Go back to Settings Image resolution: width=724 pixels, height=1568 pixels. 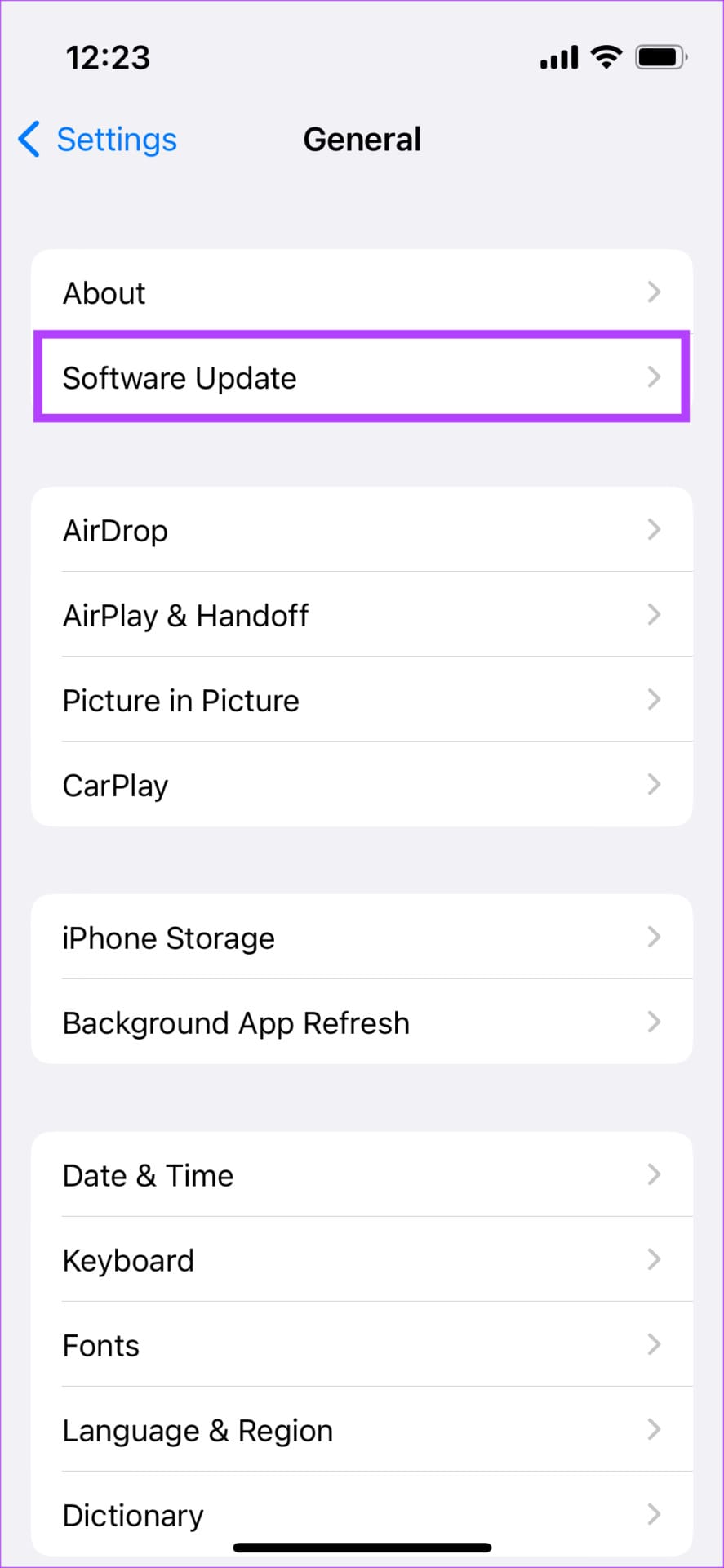[98, 140]
